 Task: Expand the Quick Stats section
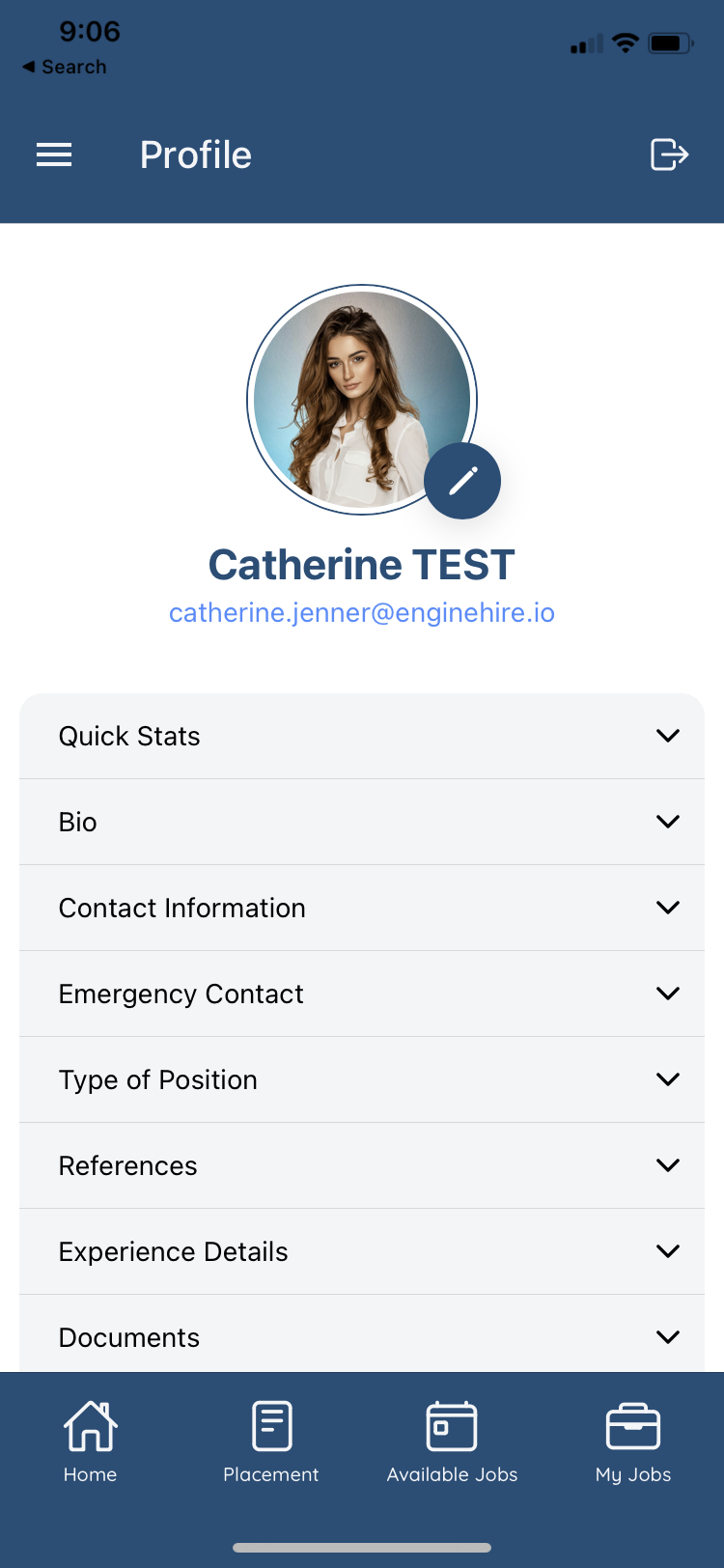pos(362,736)
